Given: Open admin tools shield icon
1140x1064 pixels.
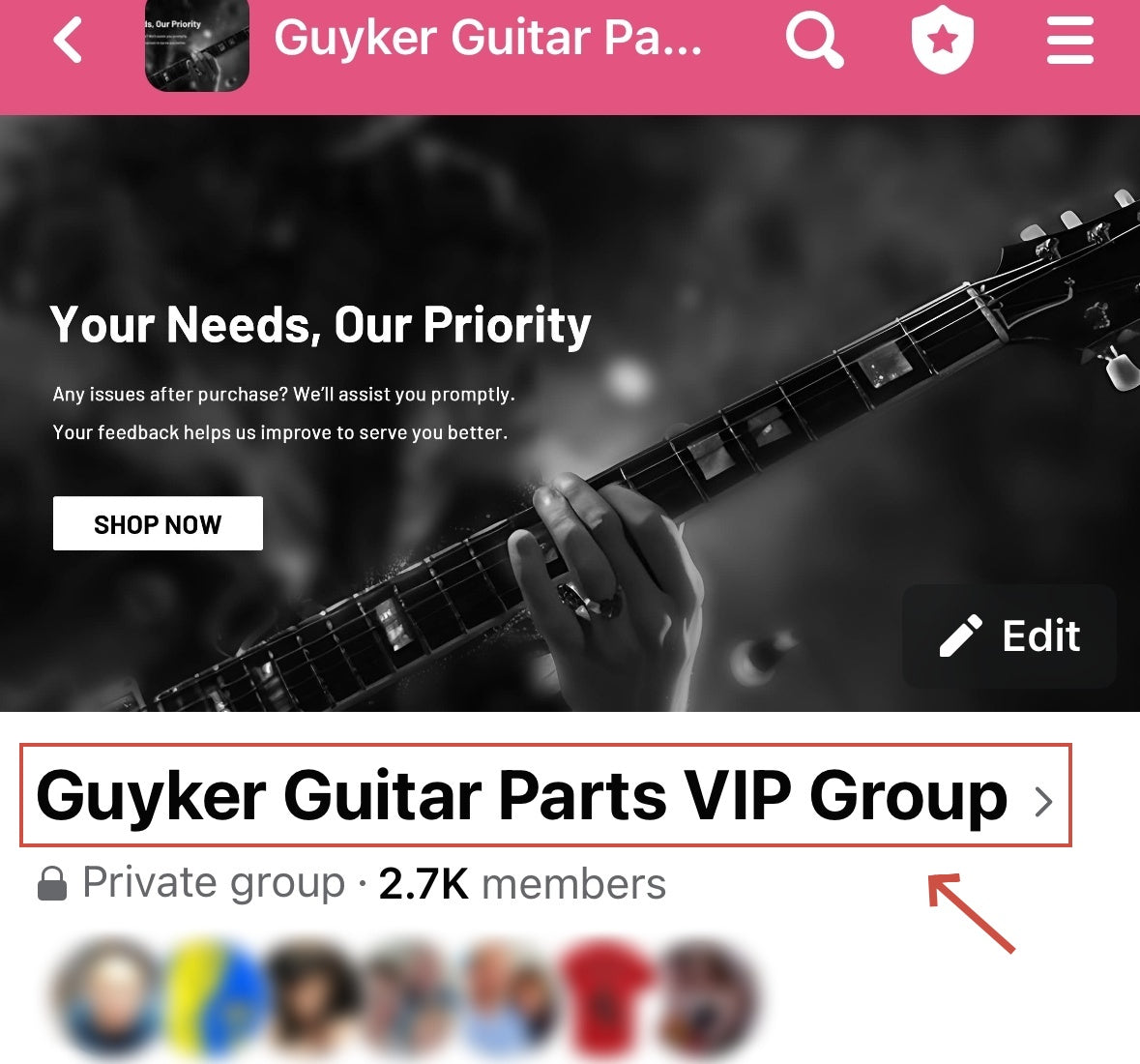Looking at the screenshot, I should (x=942, y=40).
